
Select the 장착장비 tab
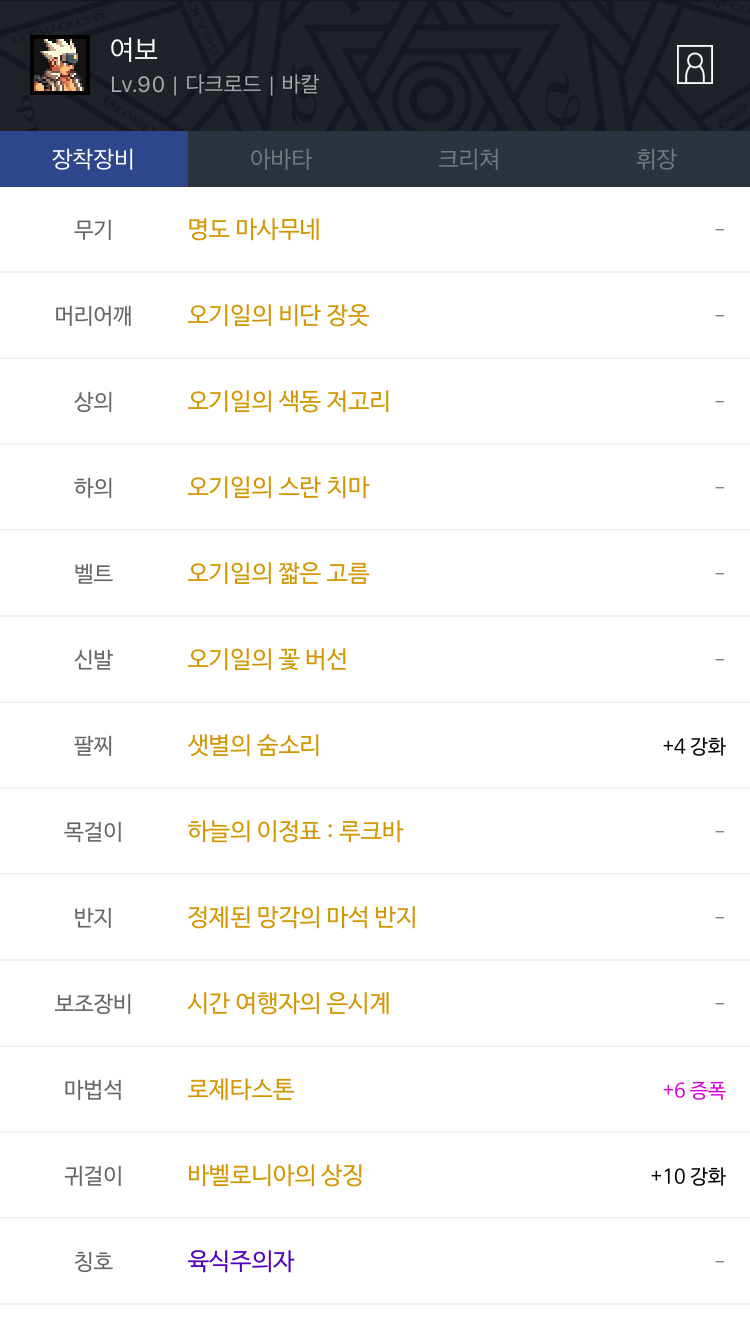tap(93, 159)
